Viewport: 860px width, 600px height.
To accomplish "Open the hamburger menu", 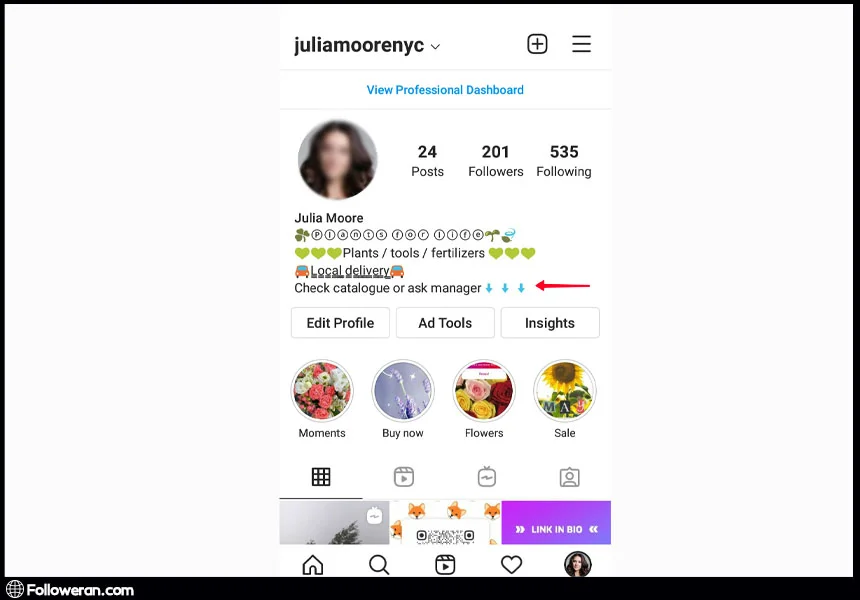I will (x=581, y=44).
